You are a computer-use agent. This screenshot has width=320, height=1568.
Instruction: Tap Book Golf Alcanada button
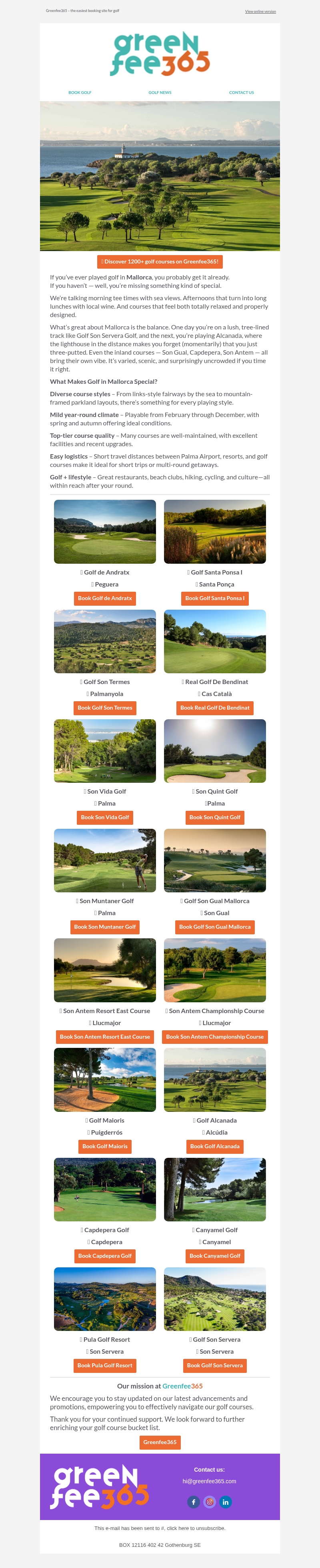coord(214,1146)
